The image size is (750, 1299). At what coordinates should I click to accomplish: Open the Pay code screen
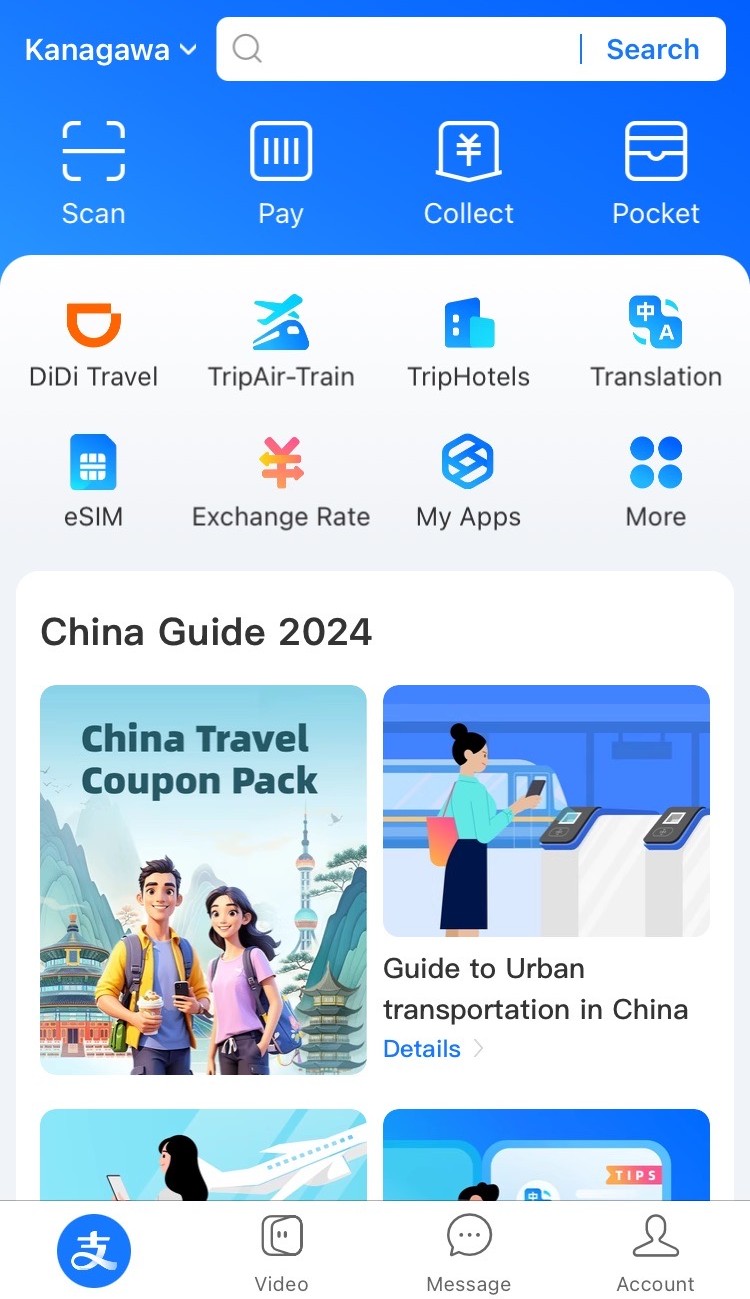click(x=281, y=173)
